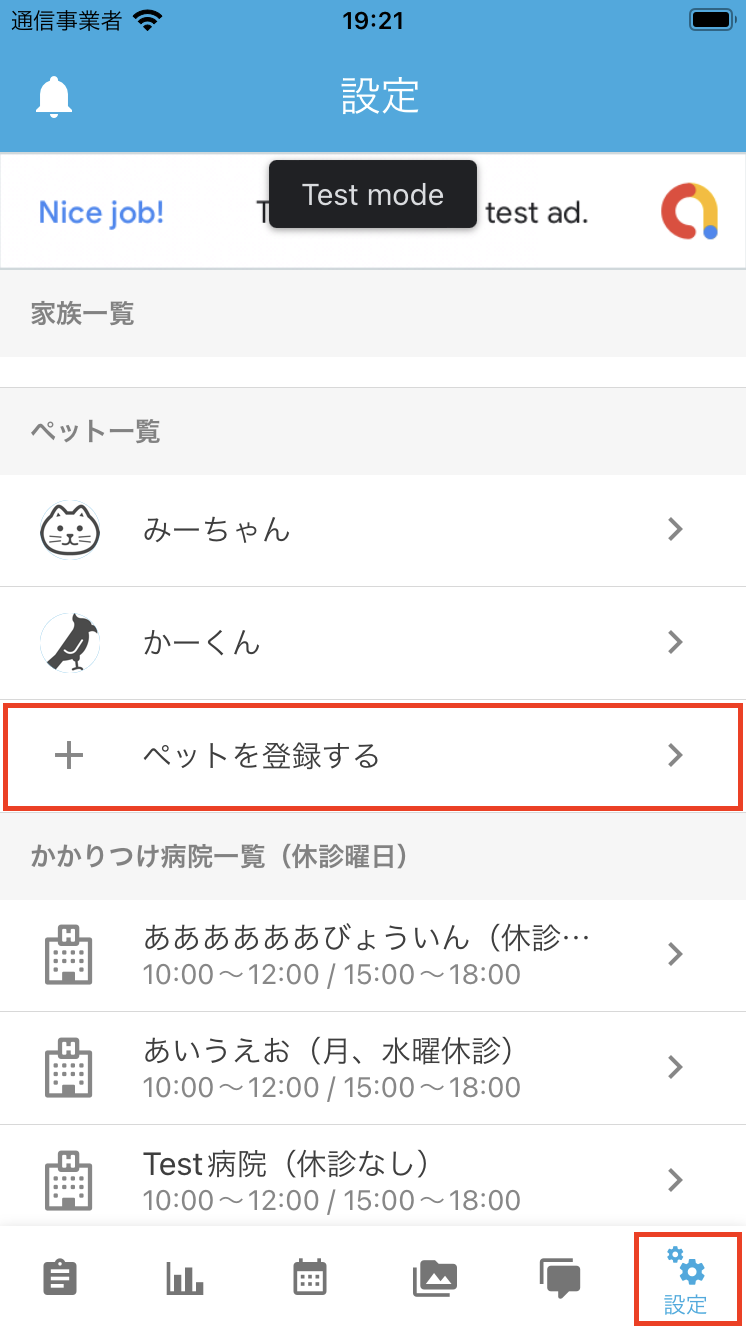Screen dimensions: 746x1332
Task: Open chevron for ああああああびょういん
Action: coord(676,954)
